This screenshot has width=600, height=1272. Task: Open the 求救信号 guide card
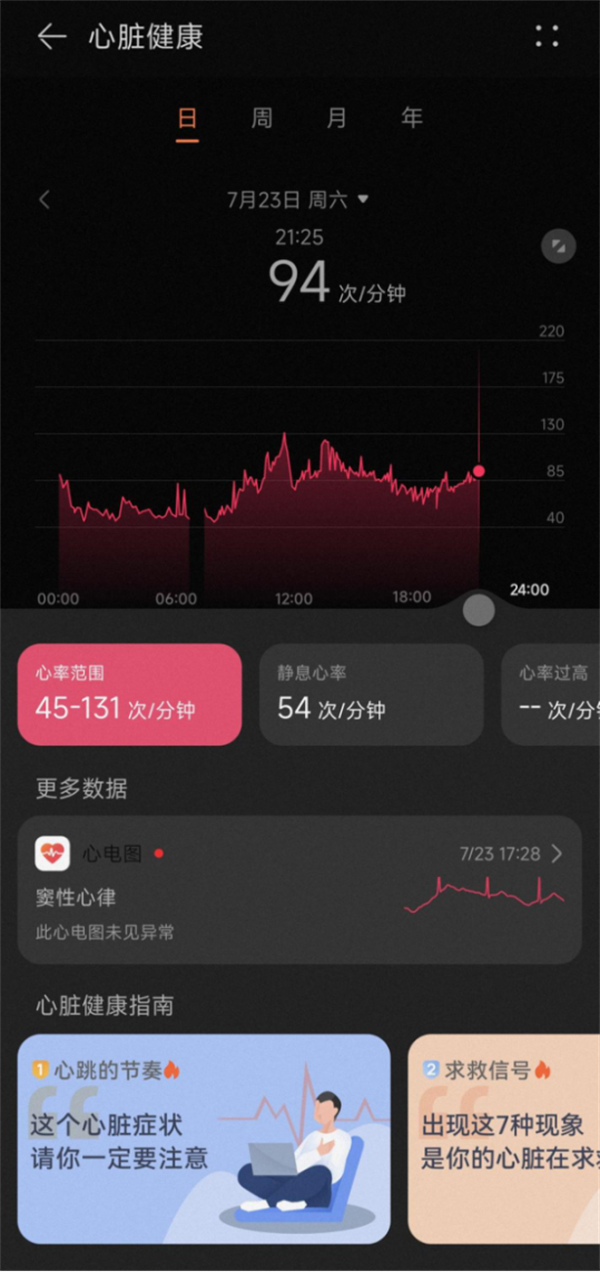pos(504,1139)
